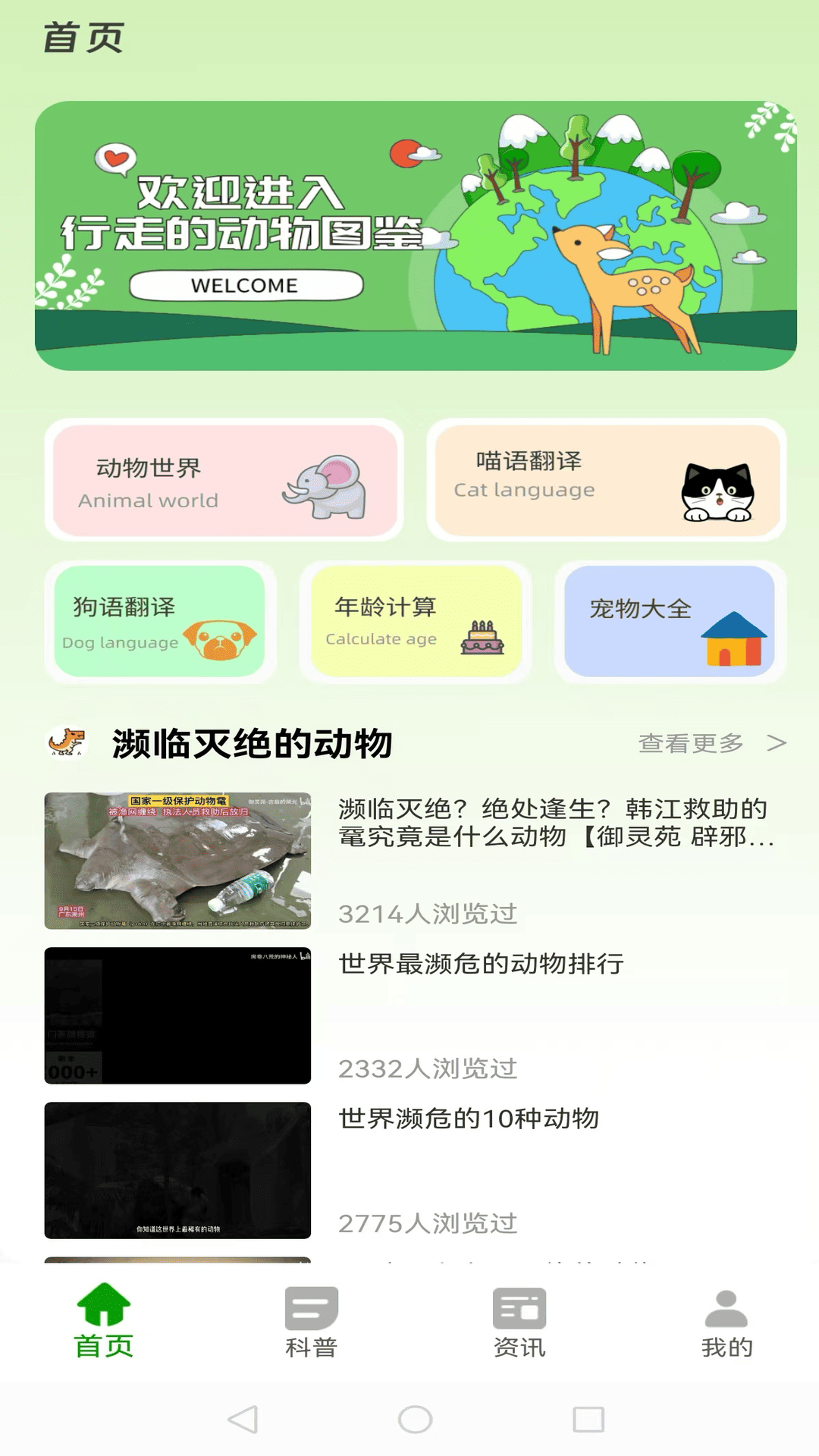Image resolution: width=819 pixels, height=1456 pixels.
Task: Open 喵语翻译 Cat language translator
Action: point(607,481)
